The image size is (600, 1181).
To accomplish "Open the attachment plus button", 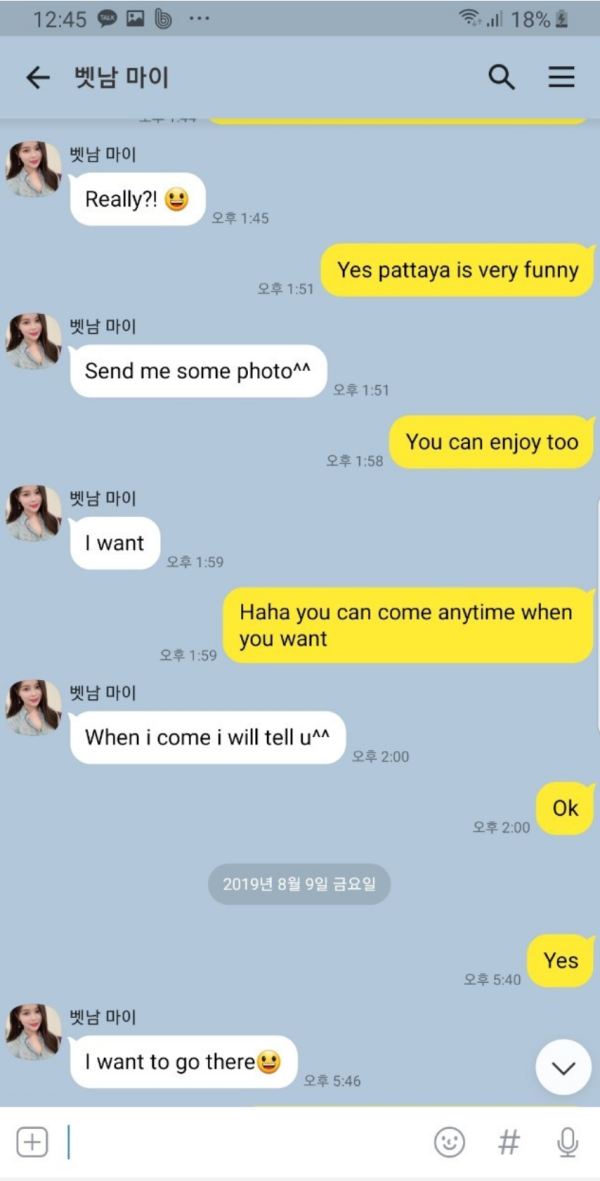I will click(32, 1142).
